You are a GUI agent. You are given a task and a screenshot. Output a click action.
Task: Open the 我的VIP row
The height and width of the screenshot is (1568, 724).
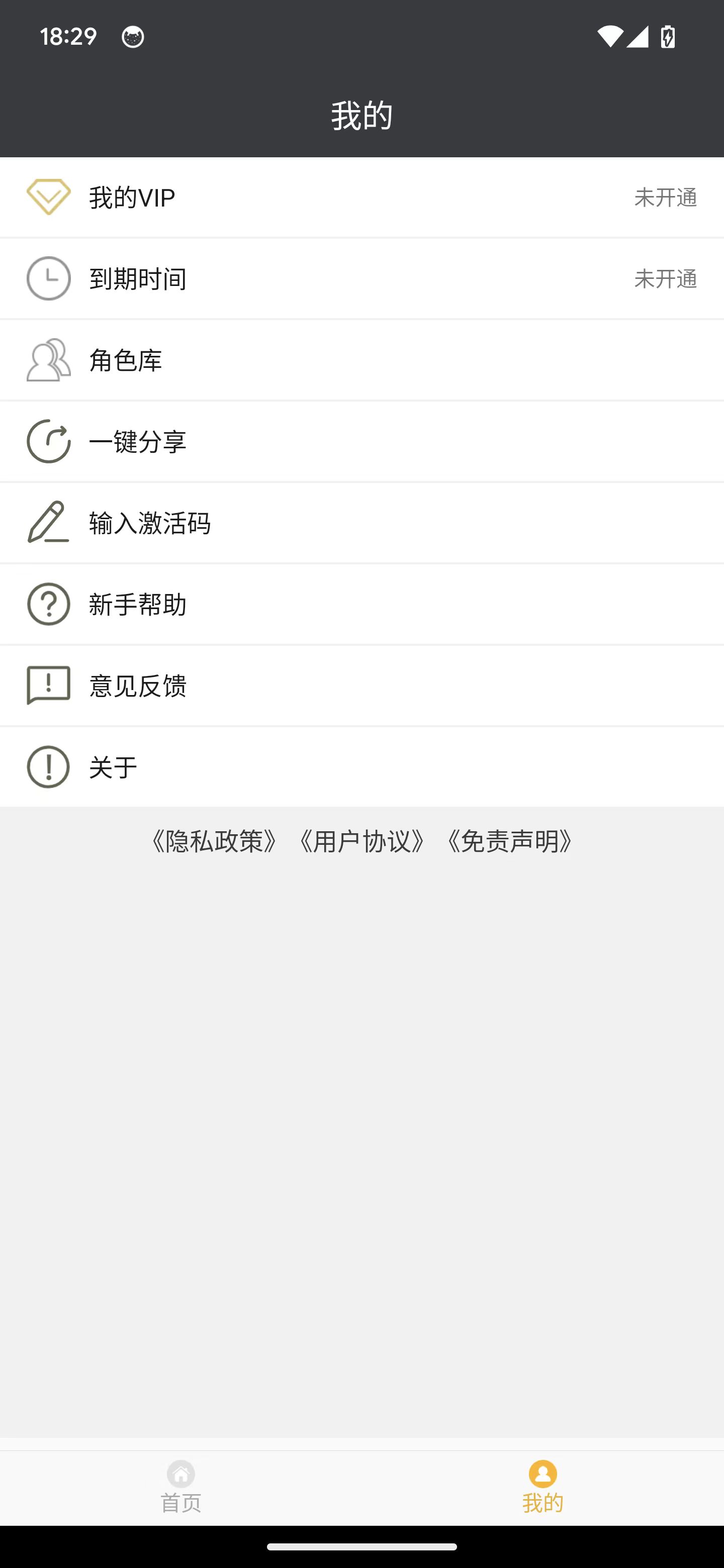(361, 197)
